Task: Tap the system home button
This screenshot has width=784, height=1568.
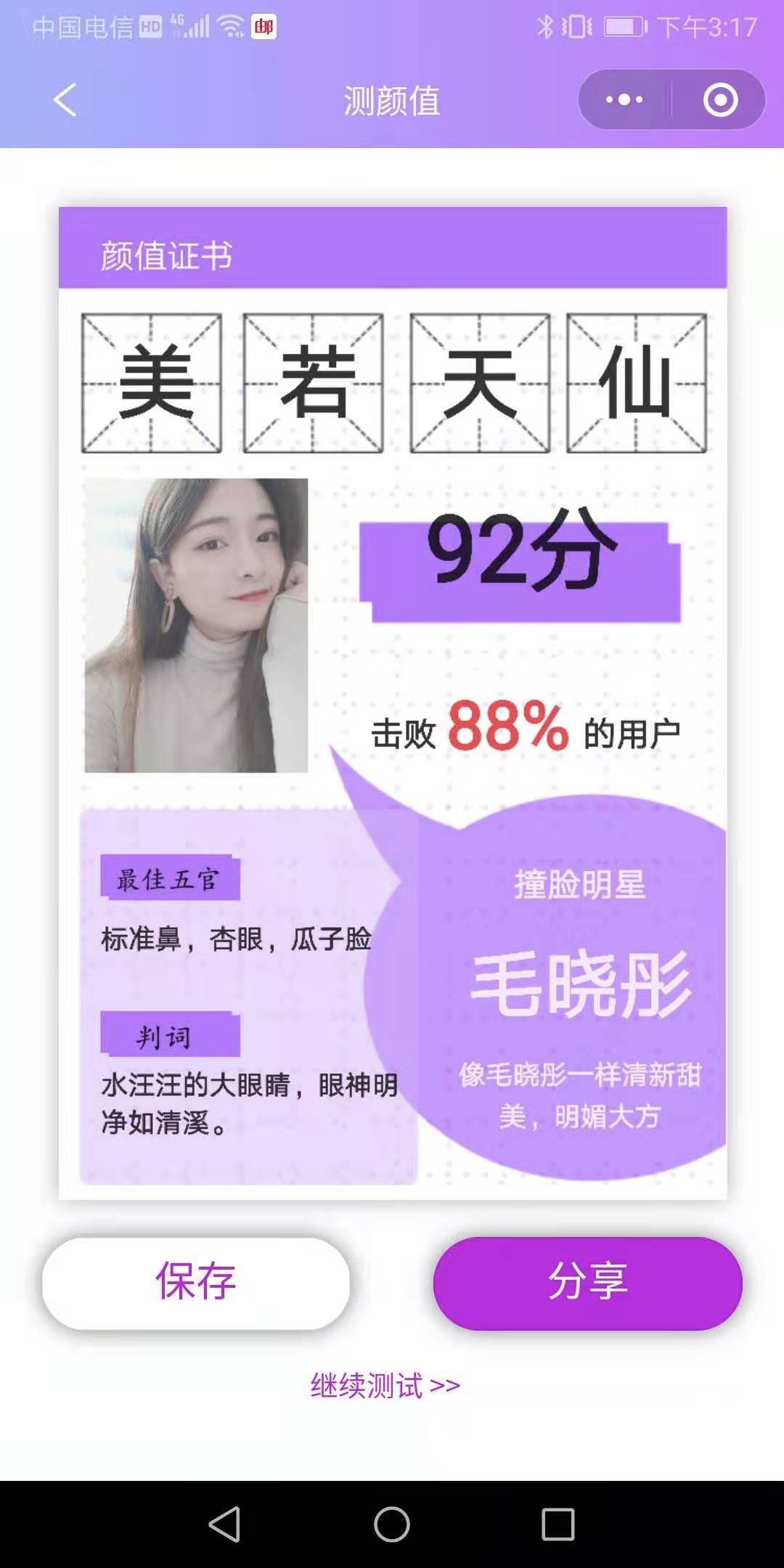Action: pyautogui.click(x=392, y=1524)
